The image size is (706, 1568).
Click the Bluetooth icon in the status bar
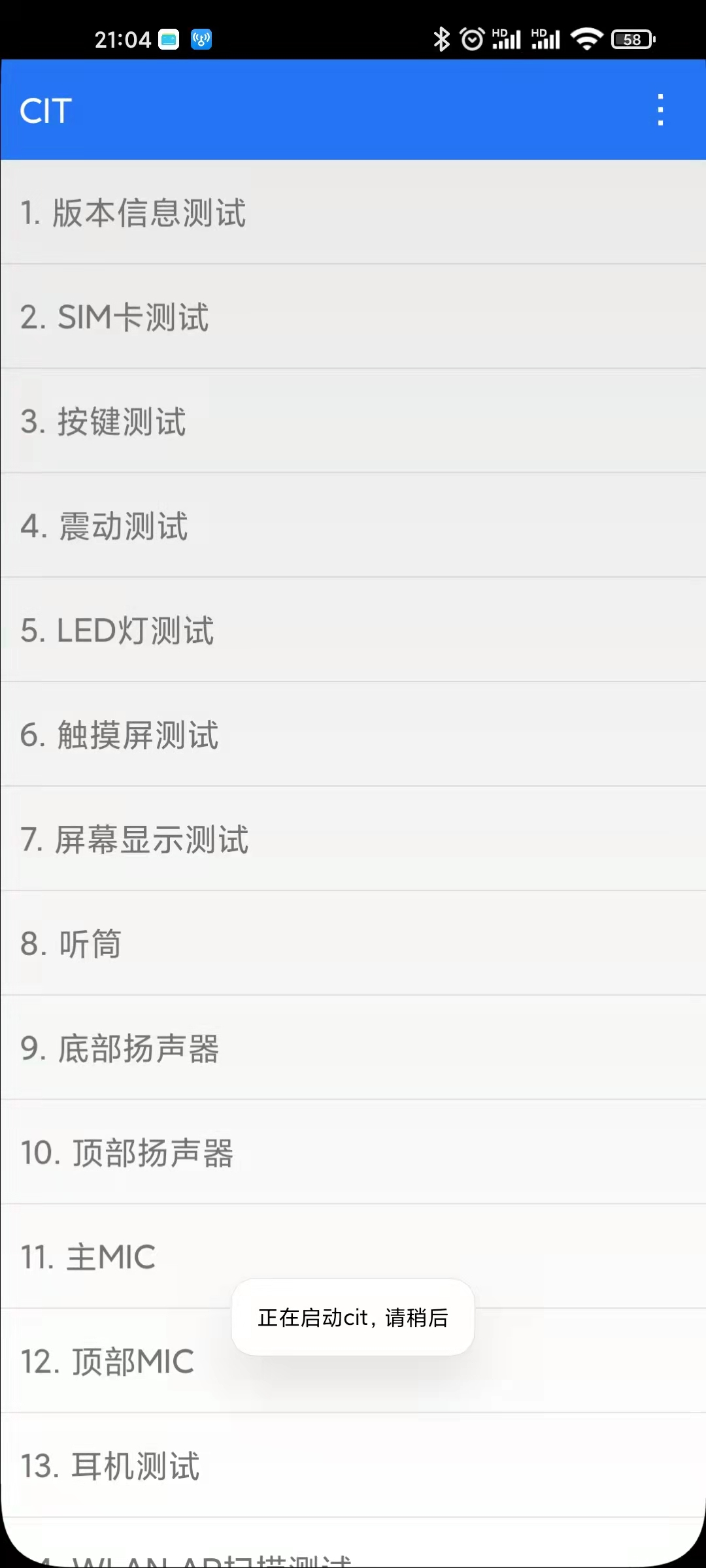[443, 39]
